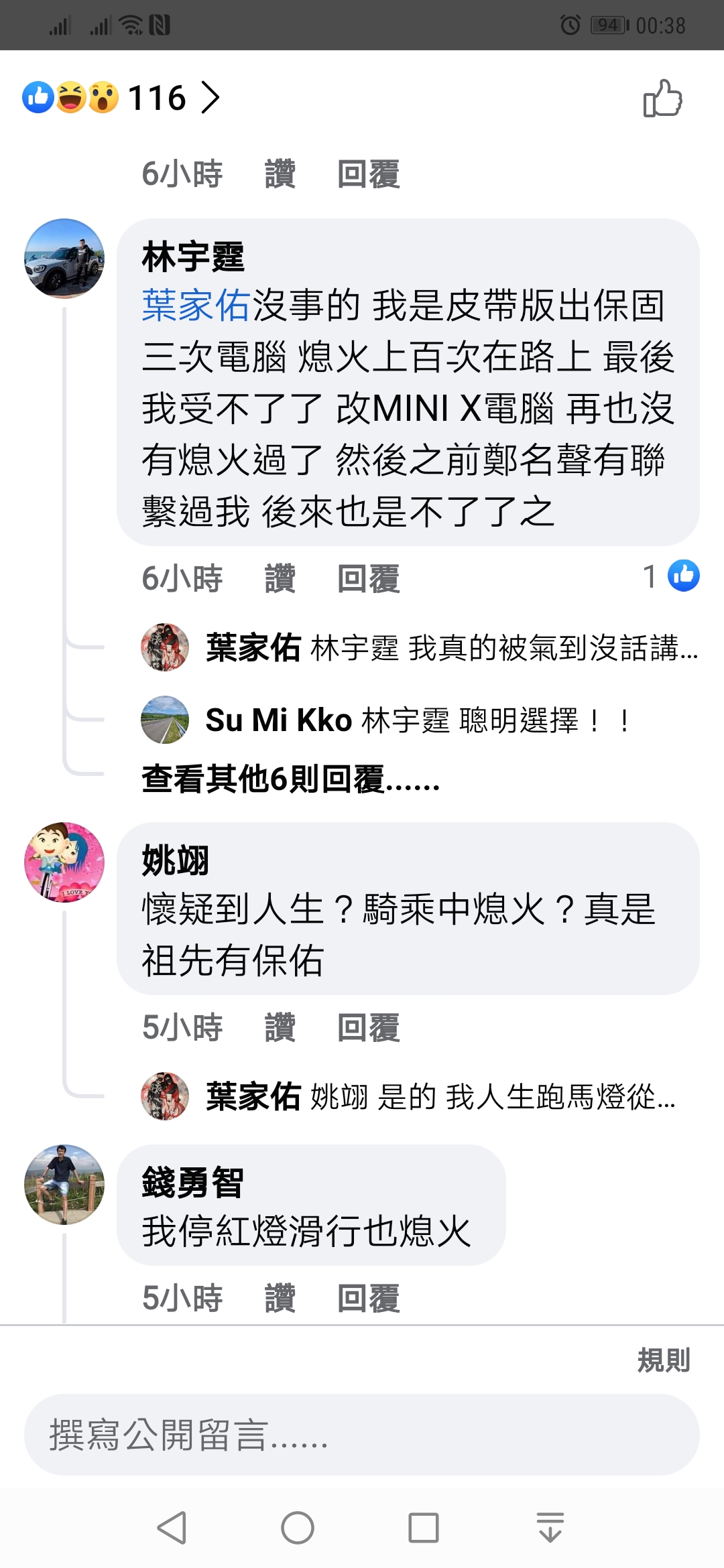This screenshot has width=724, height=1568.
Task: Reply to 錢勇智's comment
Action: (368, 1299)
